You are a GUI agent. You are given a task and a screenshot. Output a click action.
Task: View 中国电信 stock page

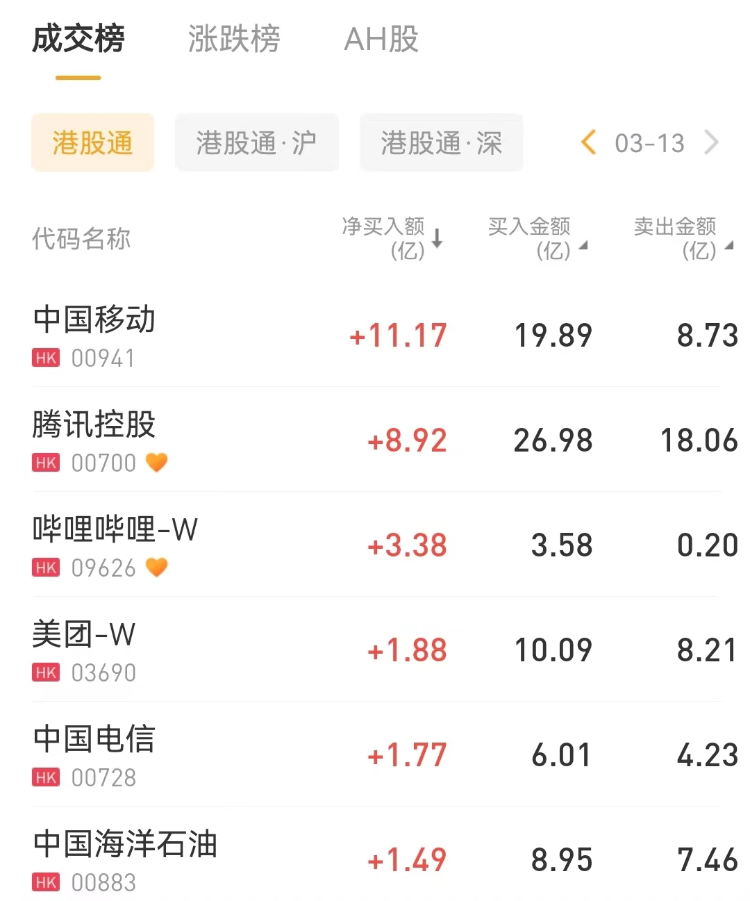click(x=95, y=755)
